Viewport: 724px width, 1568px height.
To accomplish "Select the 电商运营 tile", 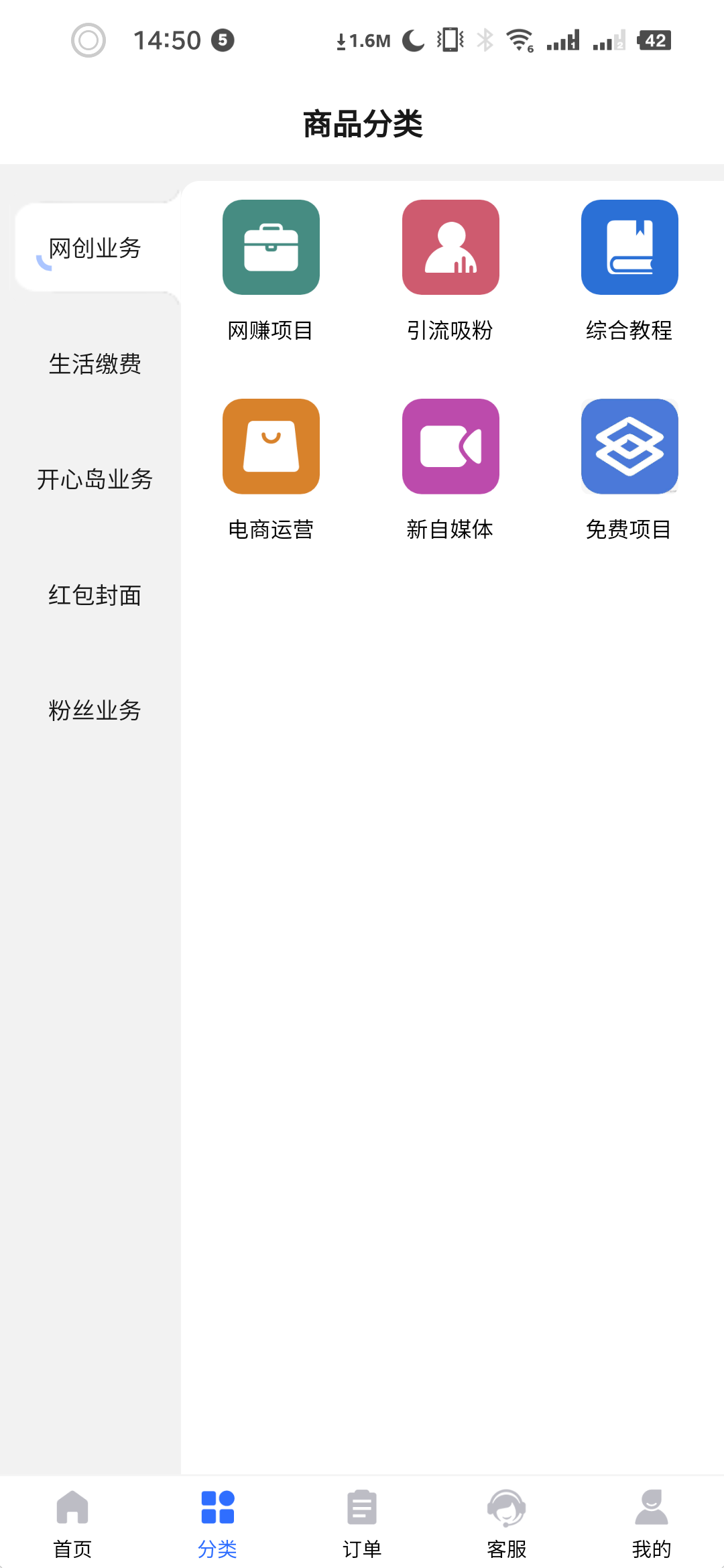I will [271, 468].
